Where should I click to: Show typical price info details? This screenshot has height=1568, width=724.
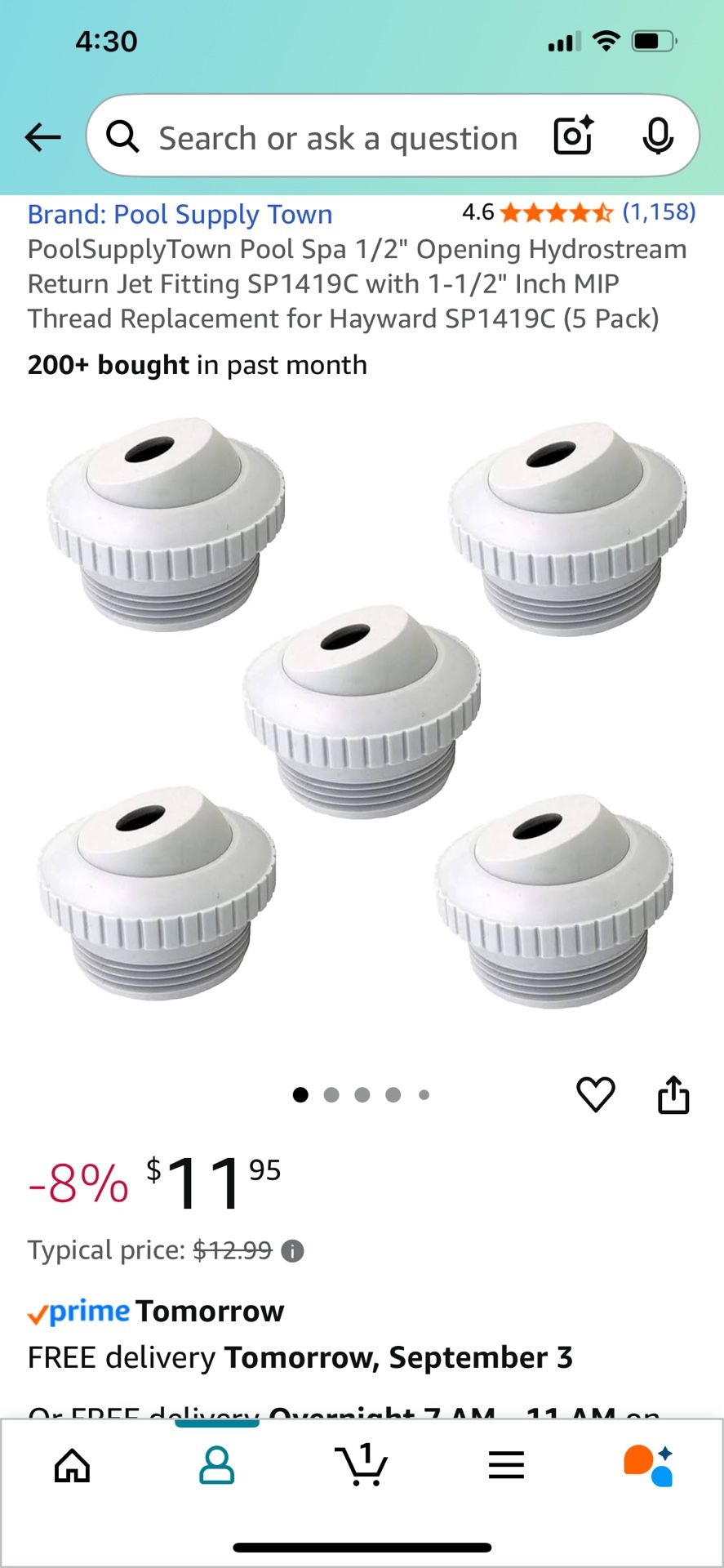292,1250
